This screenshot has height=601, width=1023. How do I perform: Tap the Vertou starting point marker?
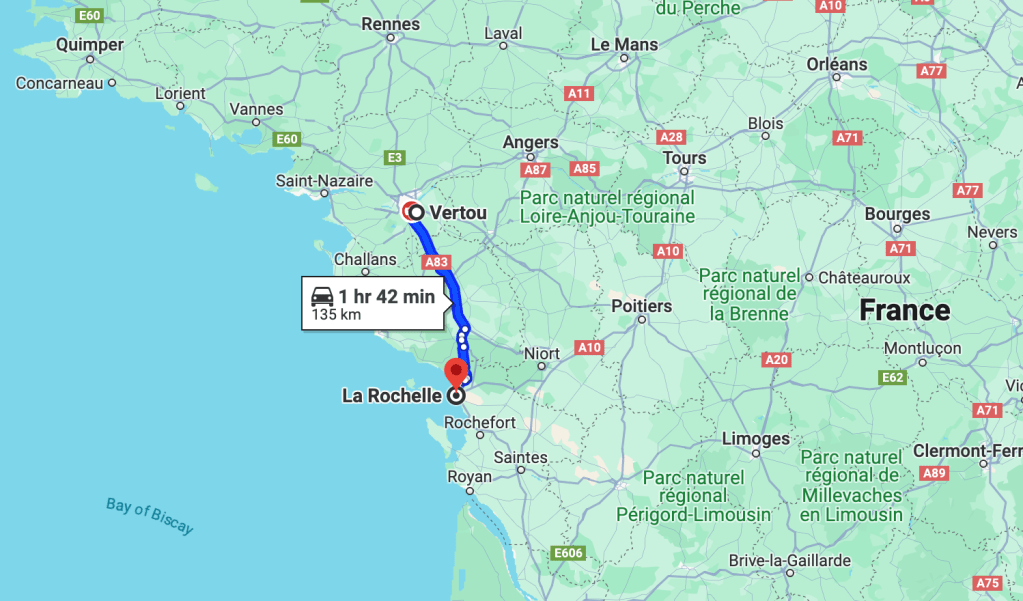tap(416, 212)
